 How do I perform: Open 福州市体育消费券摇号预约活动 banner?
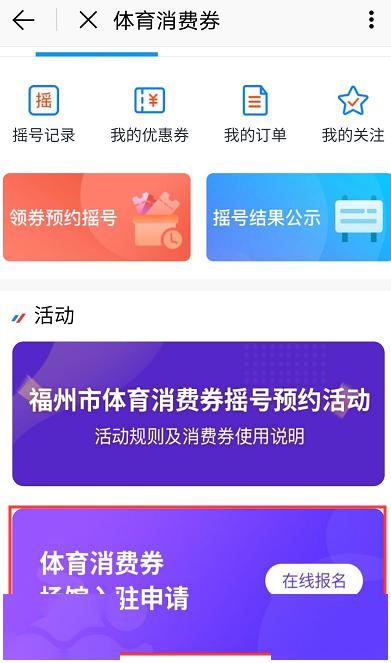[x=198, y=414]
